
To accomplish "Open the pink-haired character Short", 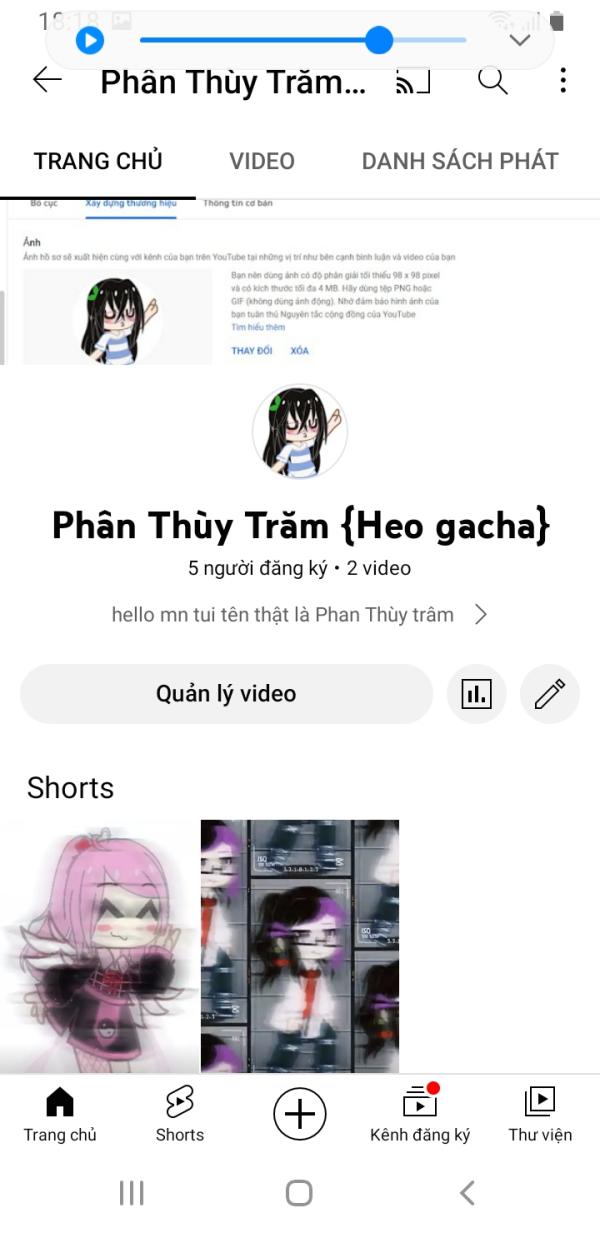I will [99, 946].
